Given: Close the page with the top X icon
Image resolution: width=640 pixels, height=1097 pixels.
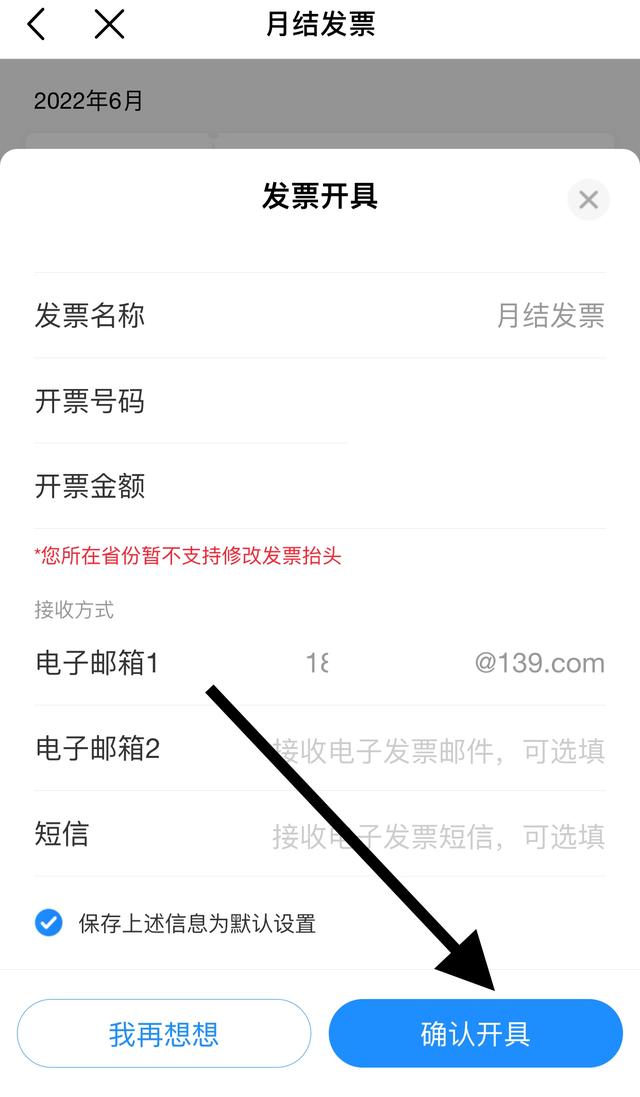Looking at the screenshot, I should (x=109, y=24).
